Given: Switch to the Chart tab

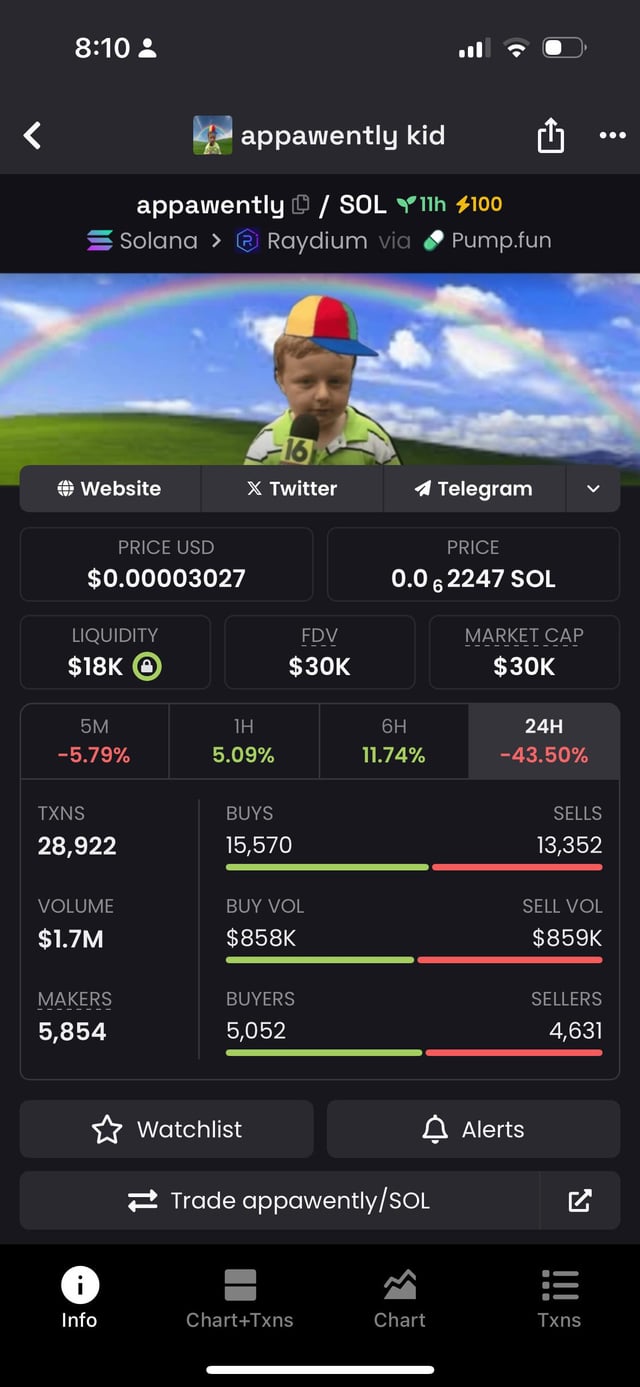Looking at the screenshot, I should (x=400, y=1298).
